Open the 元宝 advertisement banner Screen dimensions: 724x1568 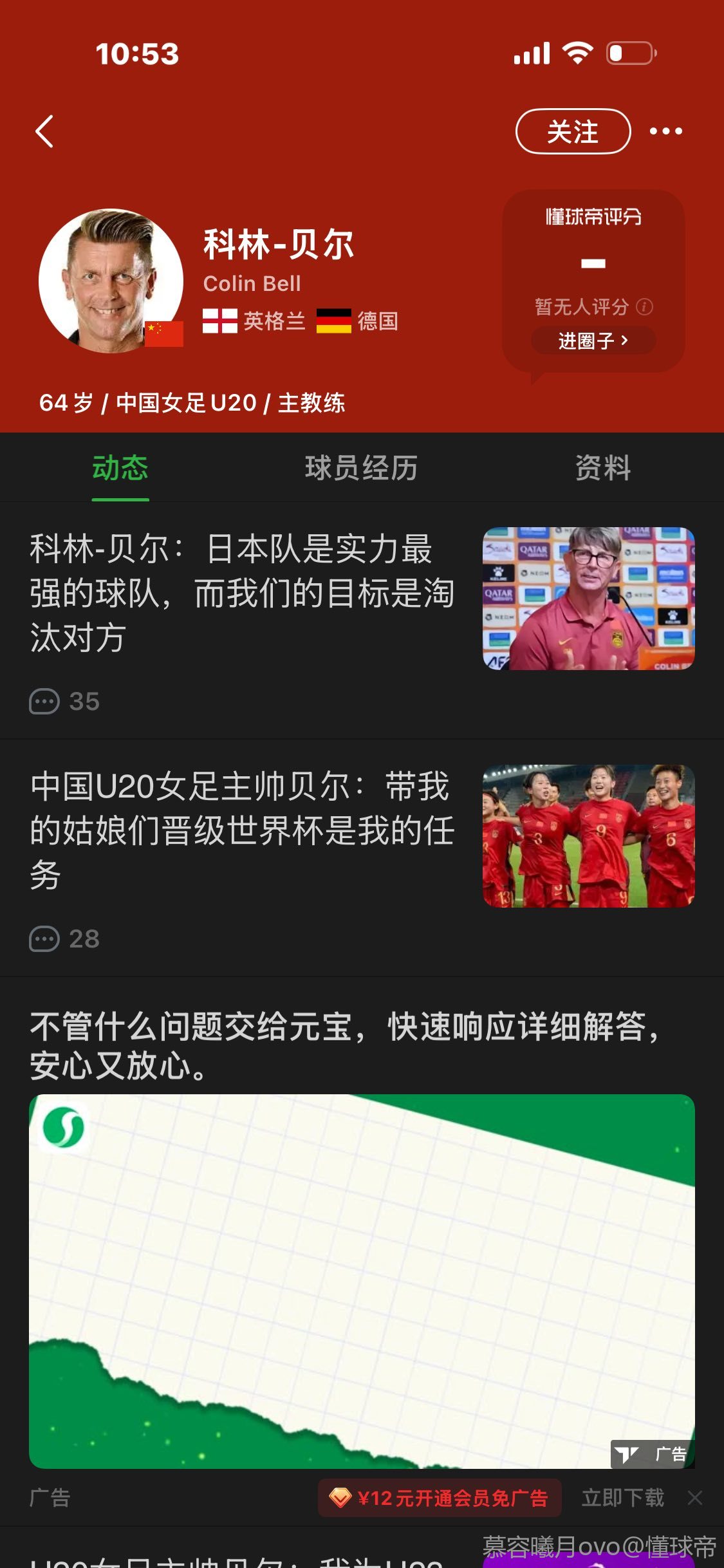(362, 1281)
